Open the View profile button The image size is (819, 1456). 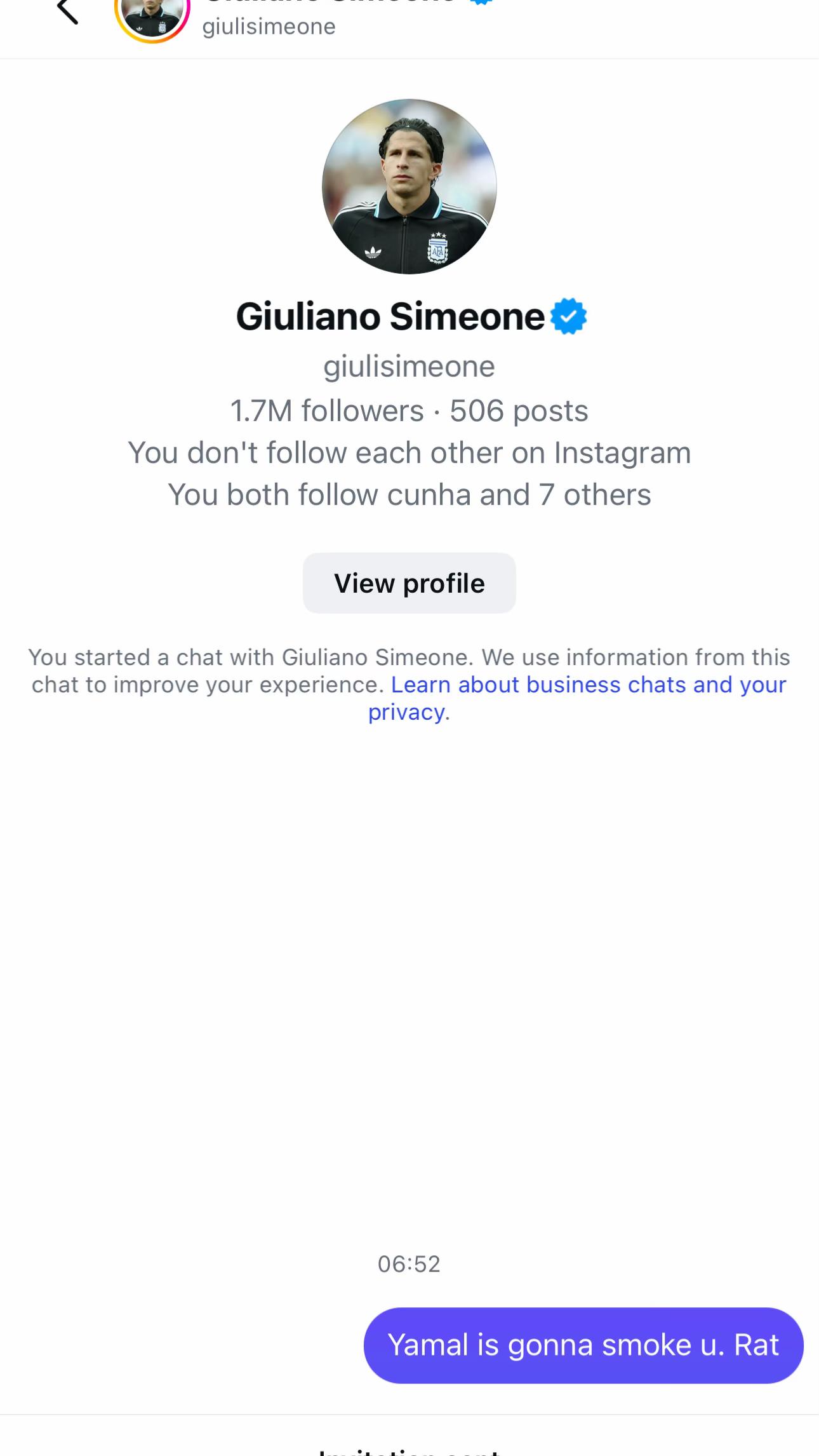(x=409, y=583)
